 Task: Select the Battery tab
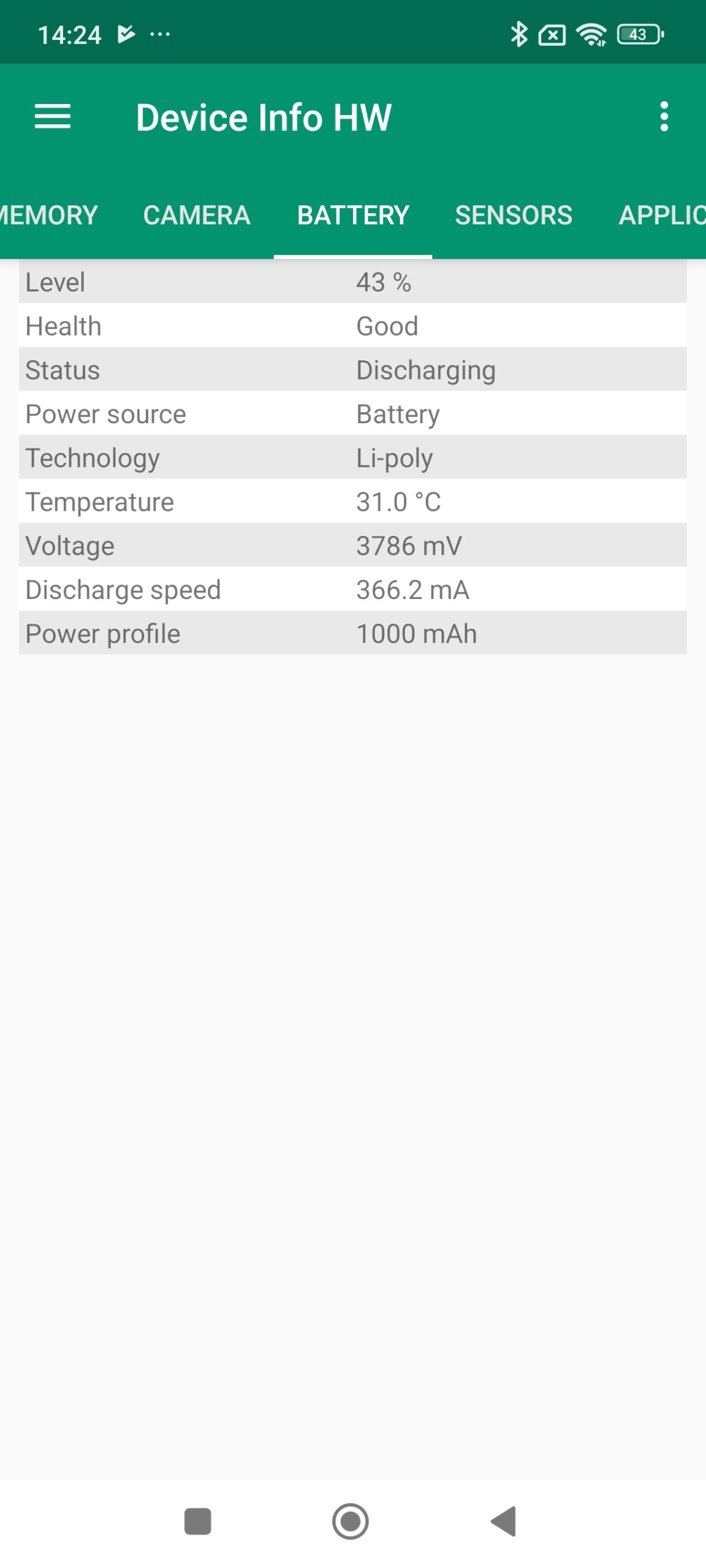point(353,215)
